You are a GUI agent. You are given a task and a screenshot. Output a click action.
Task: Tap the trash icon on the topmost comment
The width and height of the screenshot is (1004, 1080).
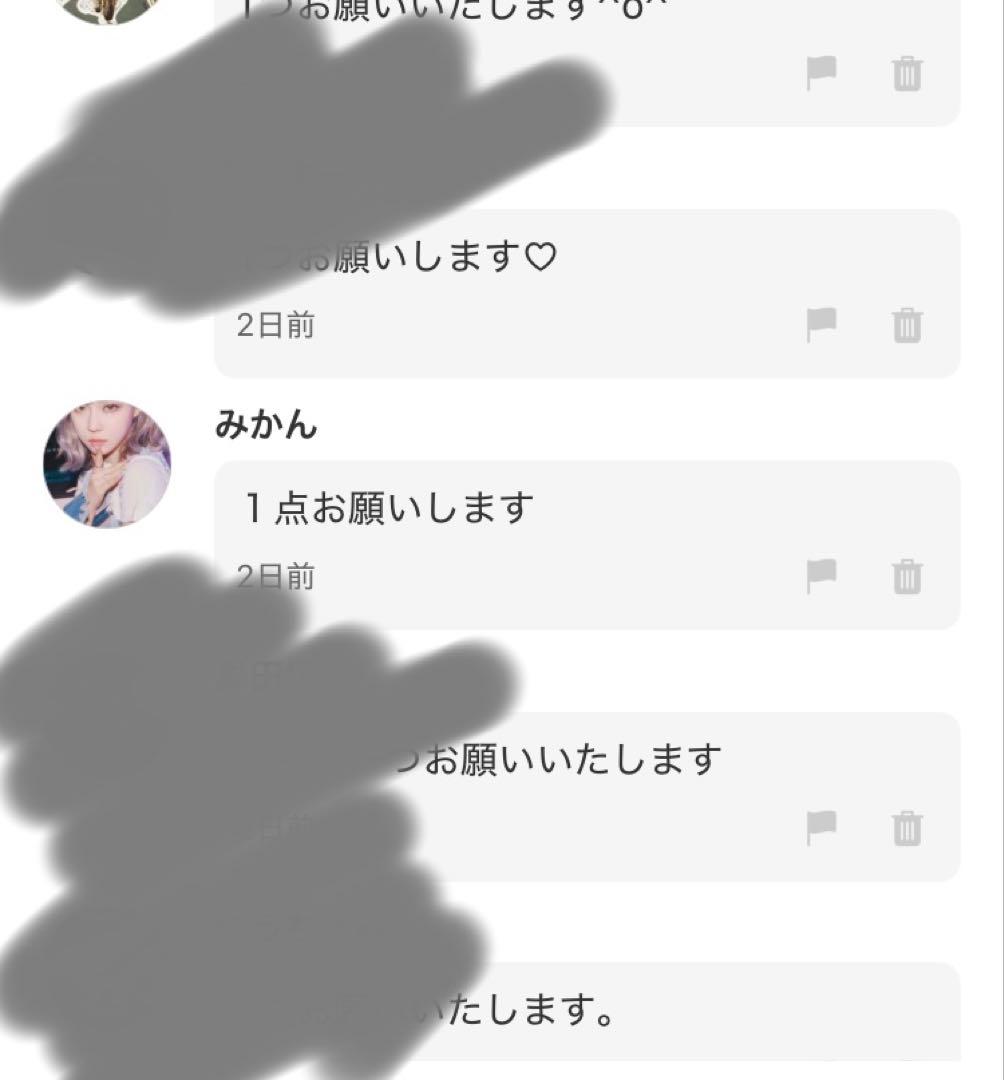pos(906,73)
